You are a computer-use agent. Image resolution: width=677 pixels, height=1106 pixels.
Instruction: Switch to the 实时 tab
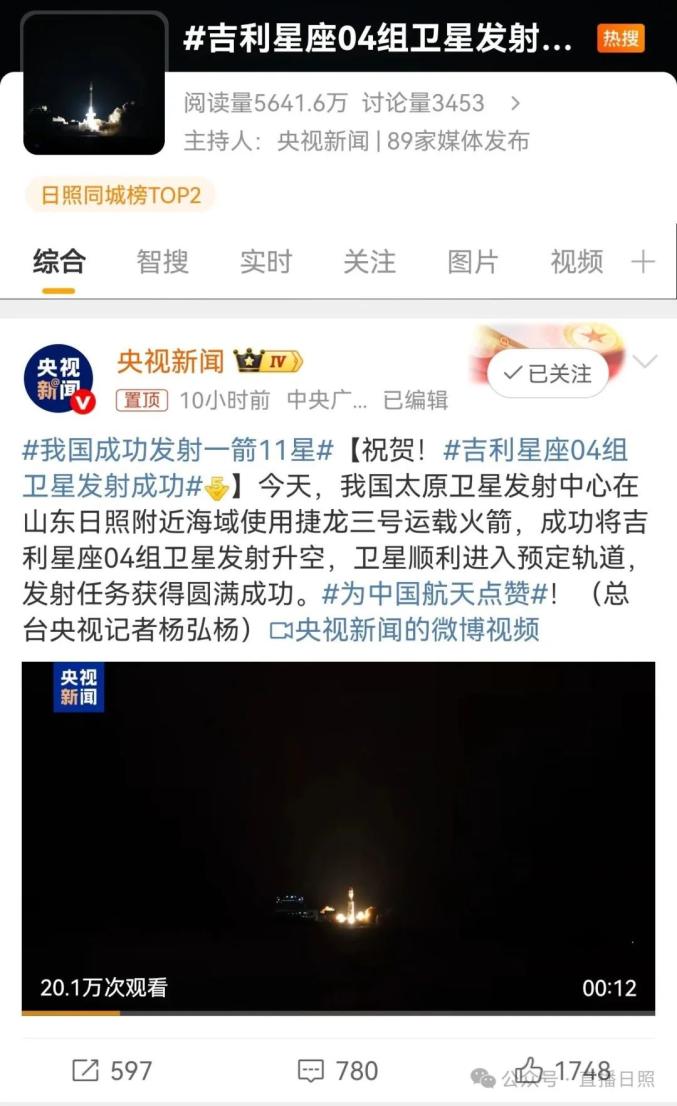click(266, 262)
